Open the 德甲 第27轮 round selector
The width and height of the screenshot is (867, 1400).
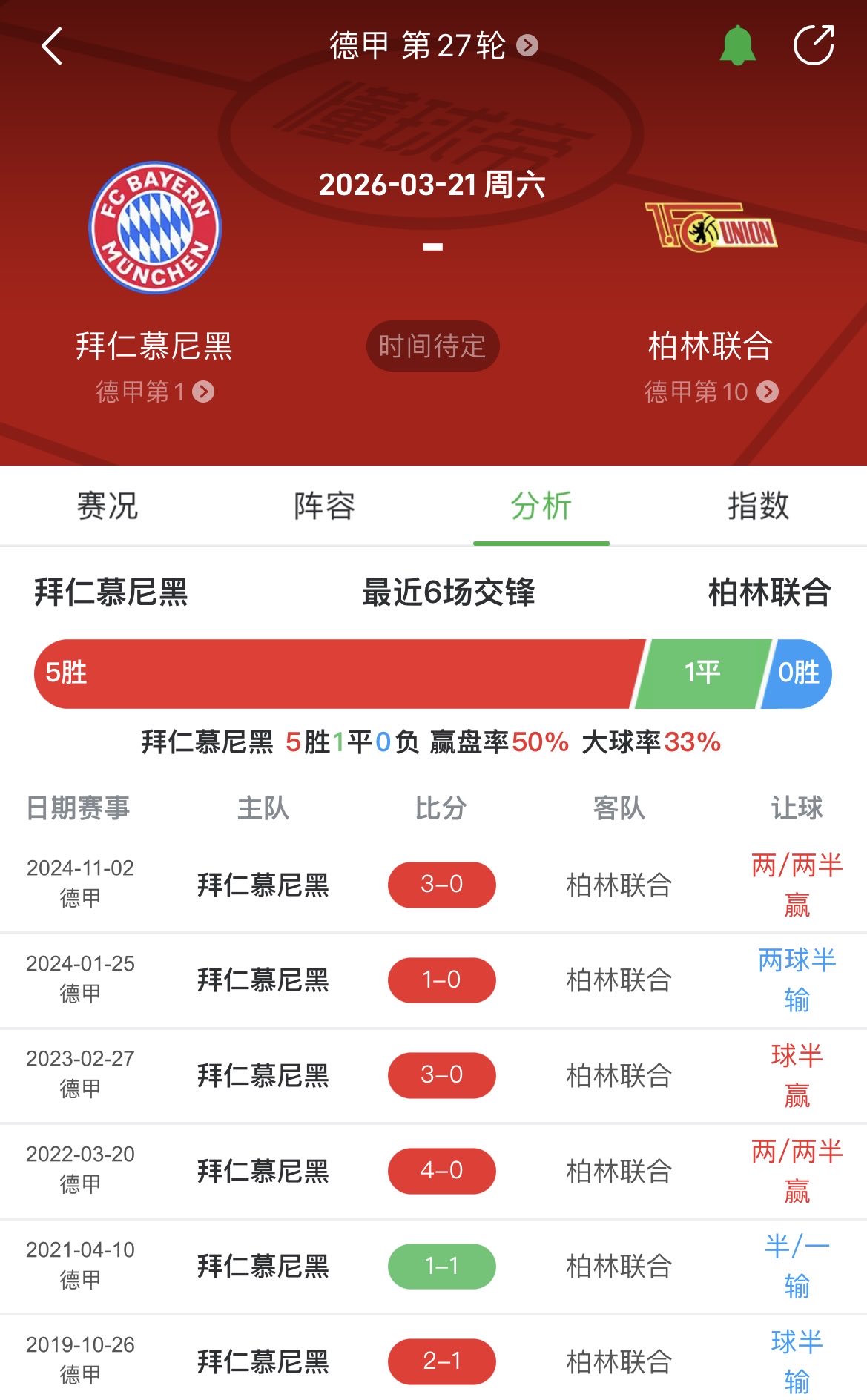[432, 46]
